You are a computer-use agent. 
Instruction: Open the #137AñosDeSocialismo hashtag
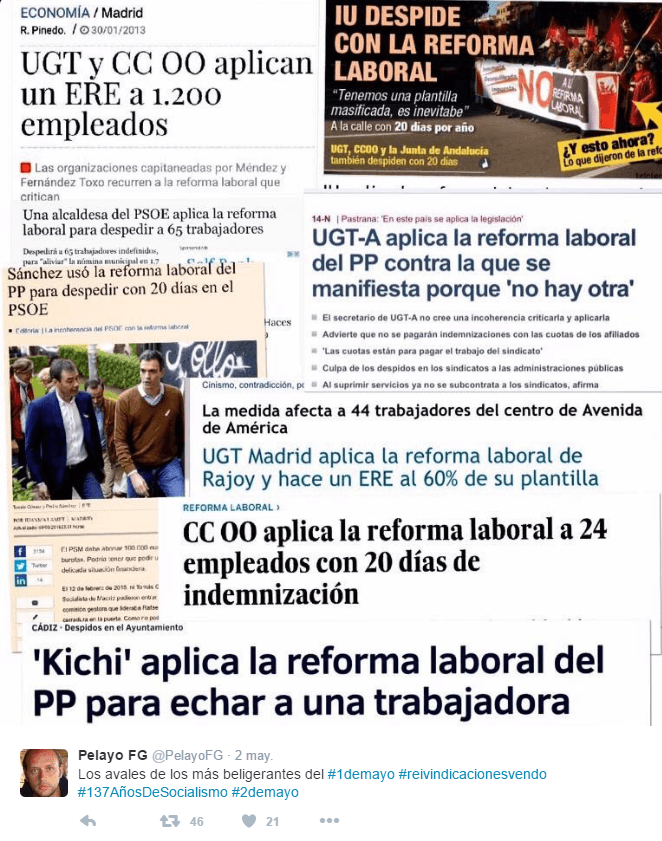coord(152,792)
